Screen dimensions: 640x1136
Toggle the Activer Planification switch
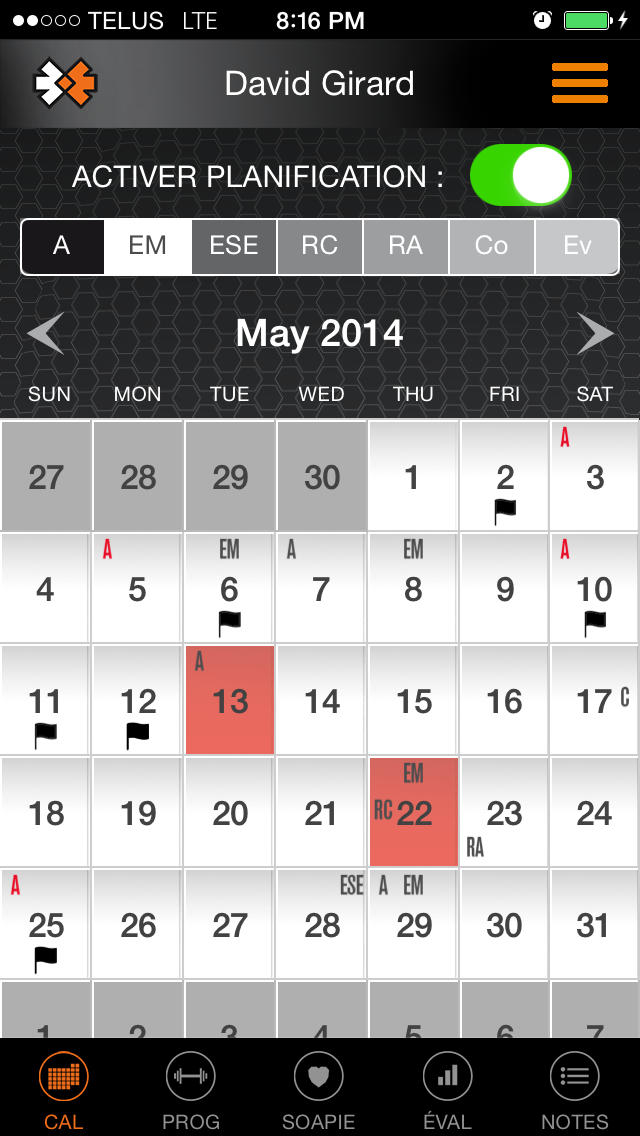click(520, 175)
